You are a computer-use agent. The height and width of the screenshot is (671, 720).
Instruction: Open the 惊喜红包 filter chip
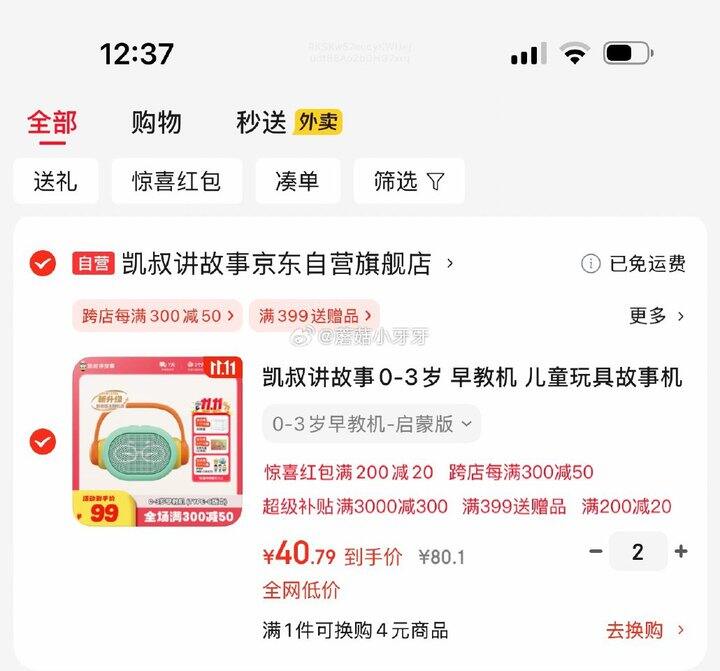176,181
